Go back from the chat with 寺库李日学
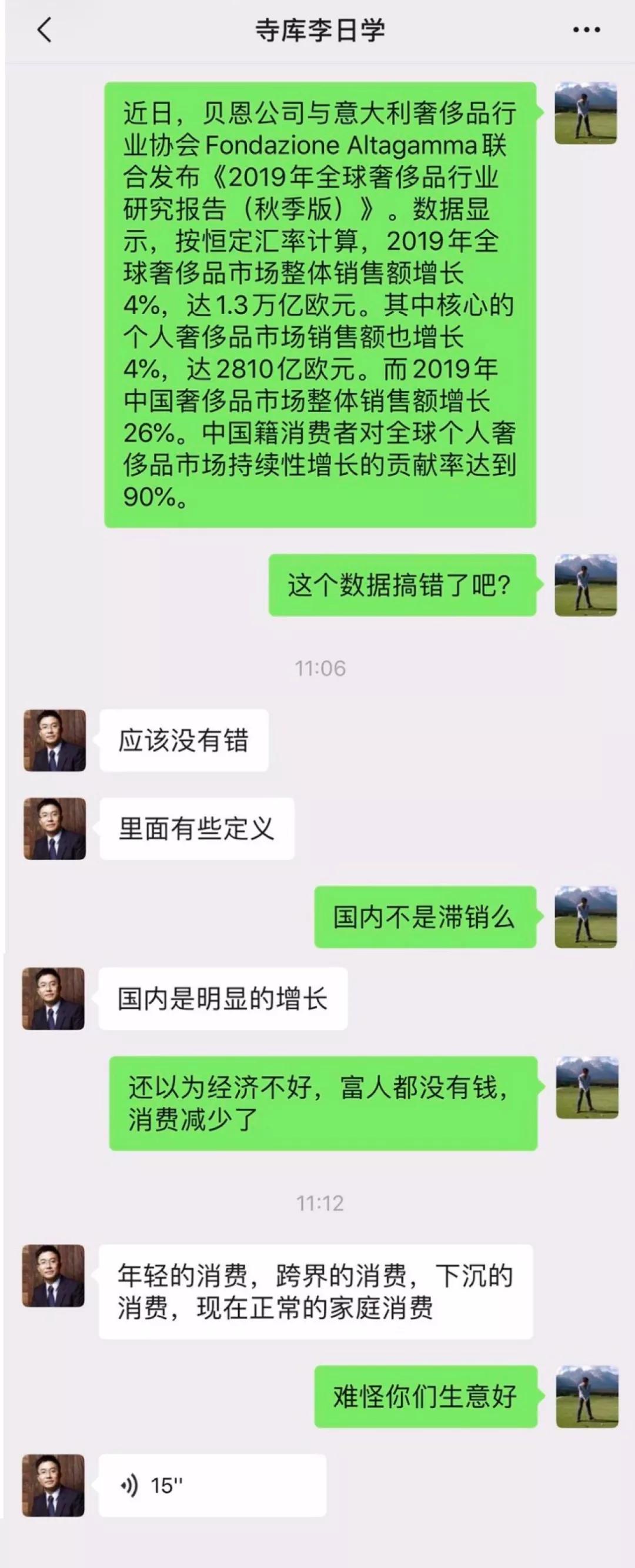Viewport: 635px width, 1568px height. point(44,30)
